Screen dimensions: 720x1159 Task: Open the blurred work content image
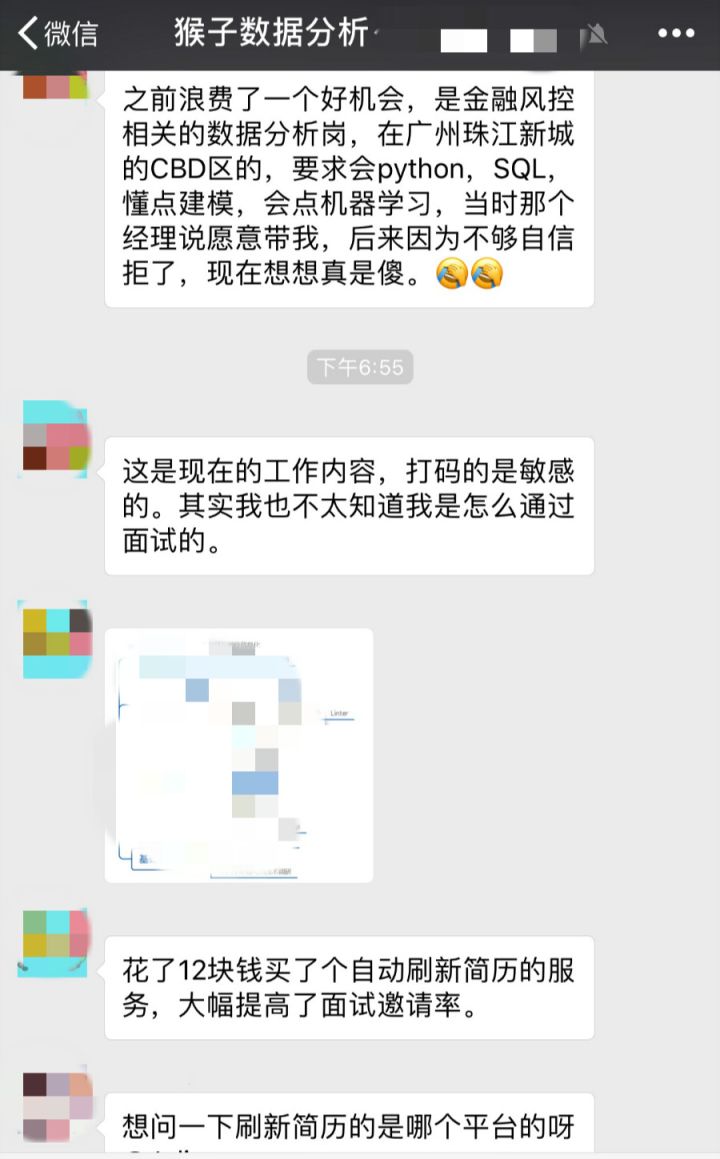click(x=239, y=755)
